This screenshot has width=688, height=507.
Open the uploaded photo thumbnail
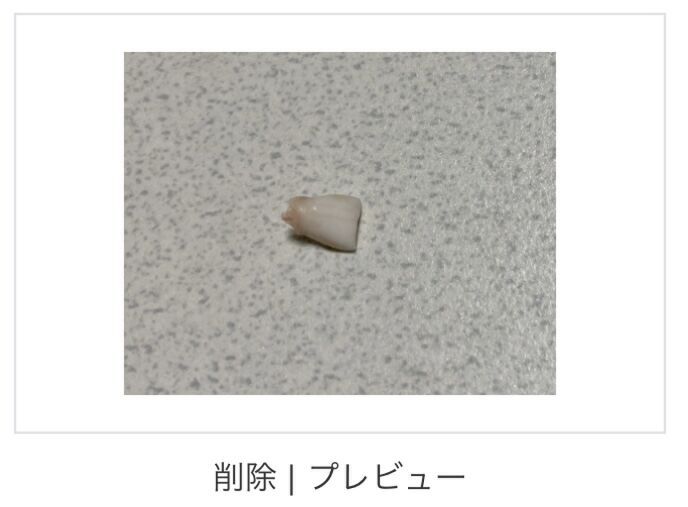[x=340, y=223]
